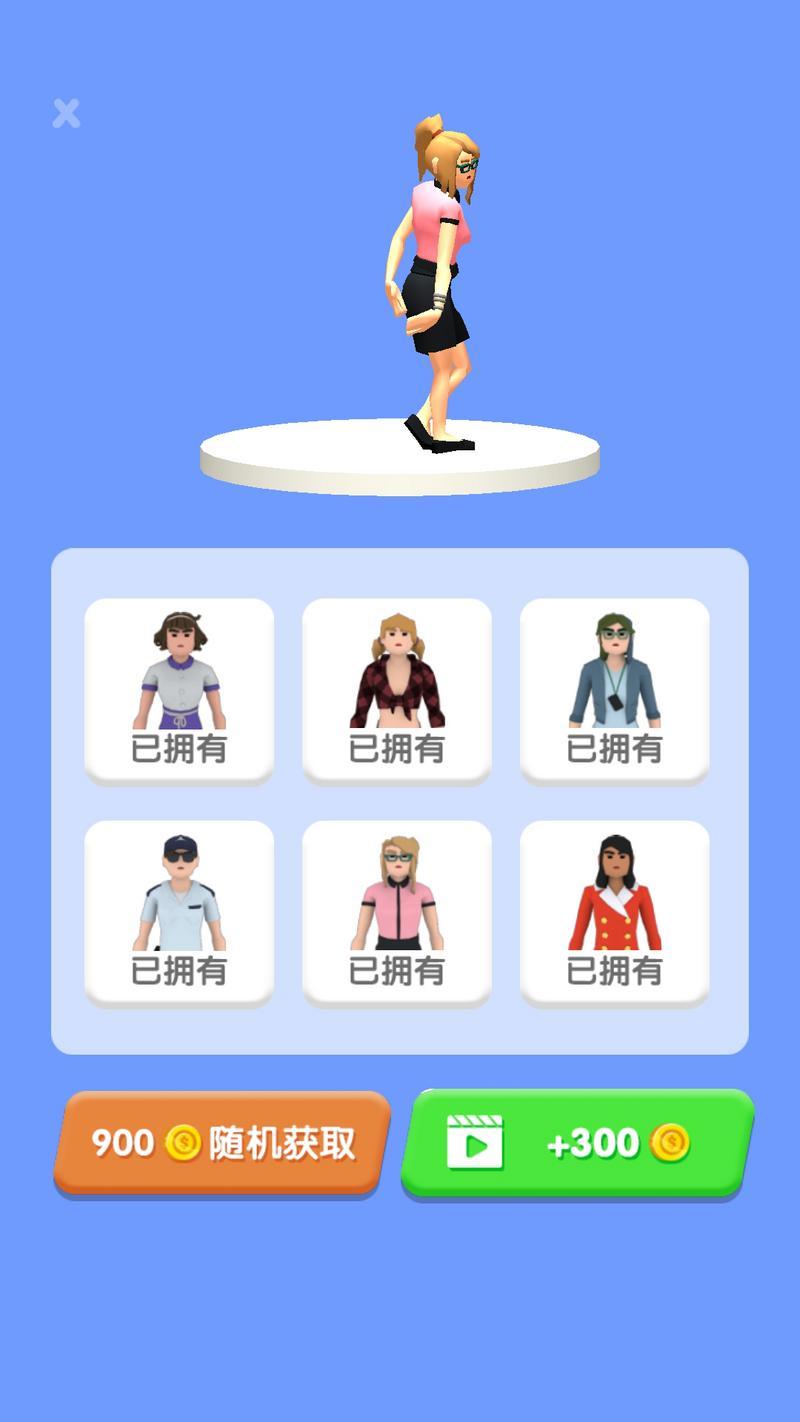Pick the character in the red blazer
The height and width of the screenshot is (1422, 800).
pos(615,911)
